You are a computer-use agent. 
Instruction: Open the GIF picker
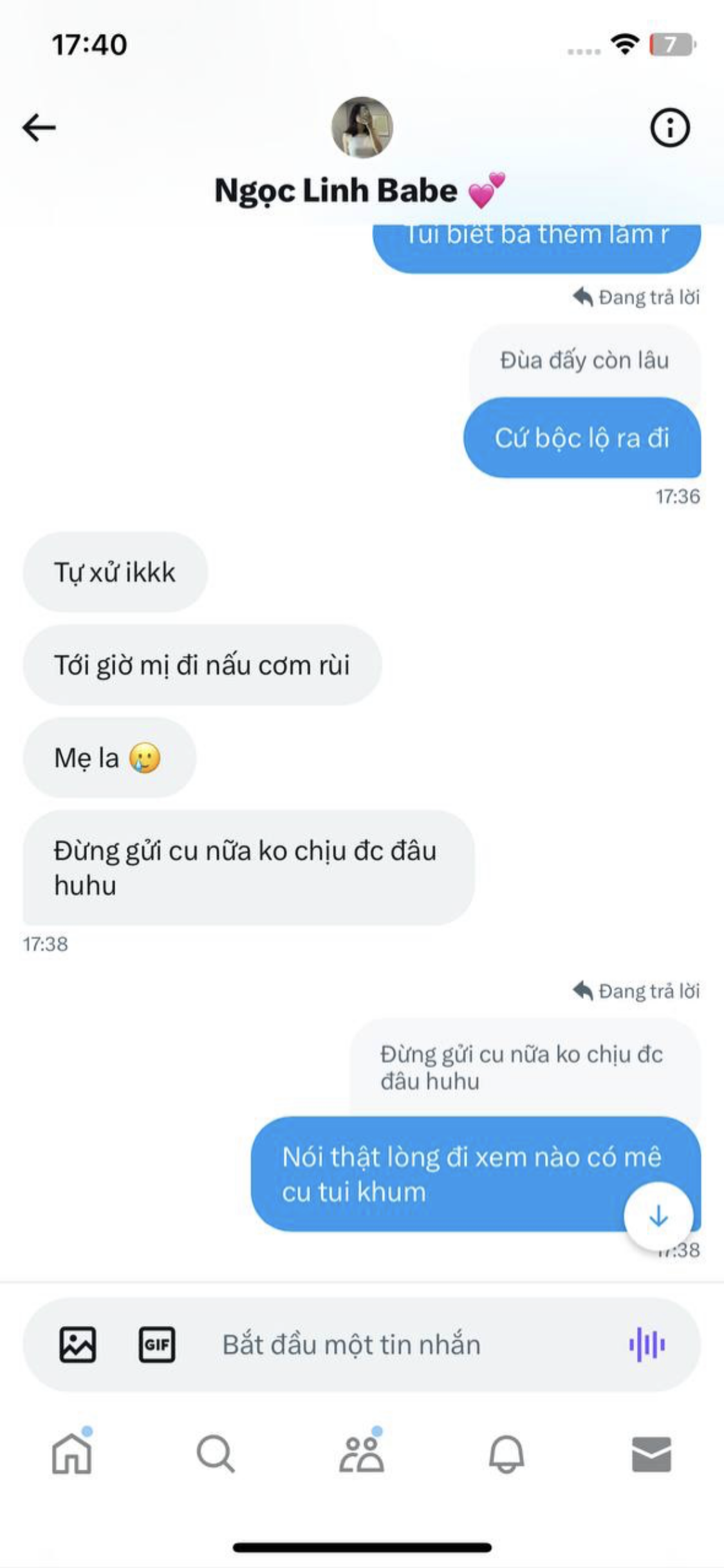(x=157, y=1345)
